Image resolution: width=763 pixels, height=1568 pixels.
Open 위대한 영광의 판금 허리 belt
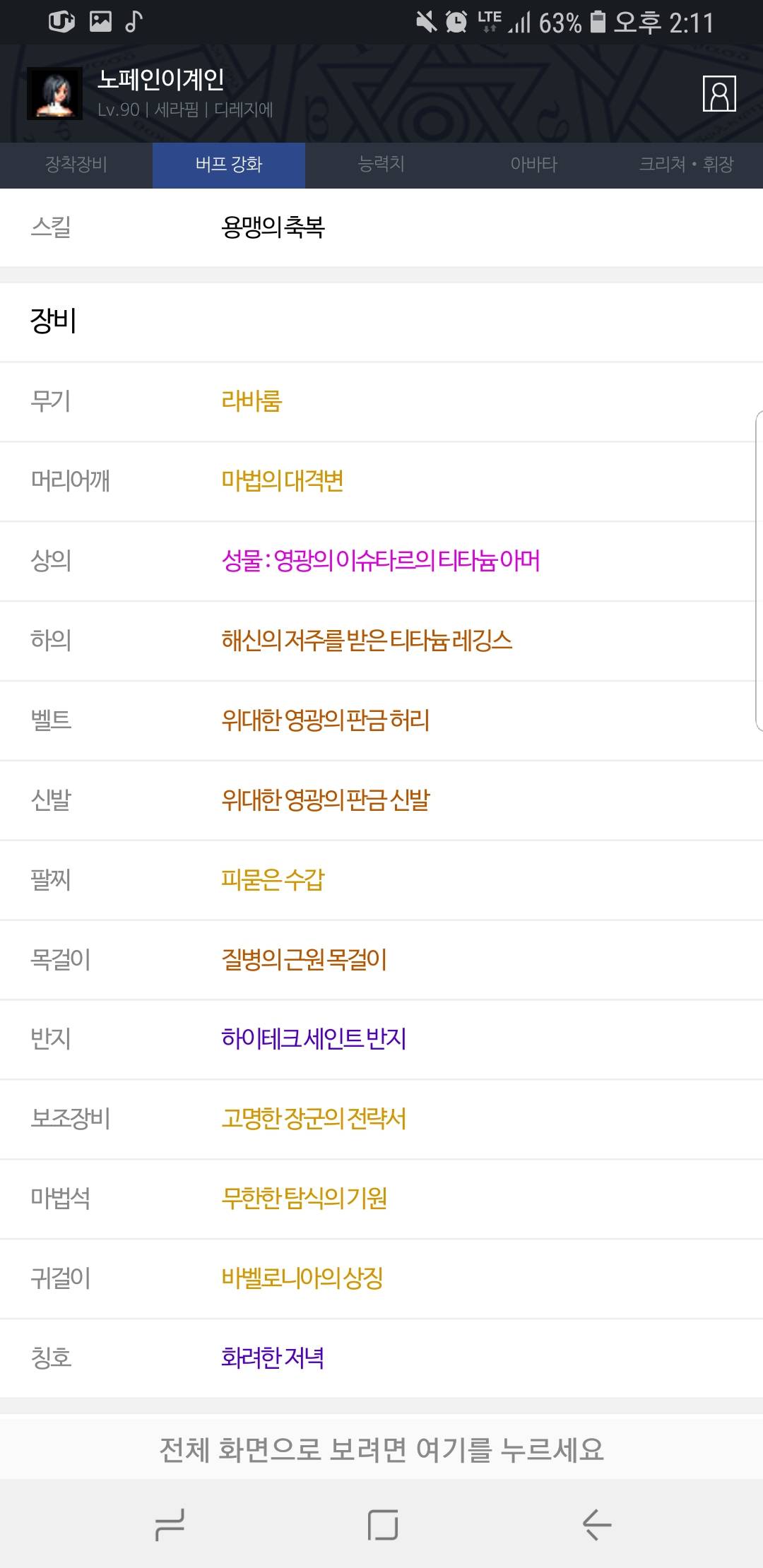tap(325, 720)
